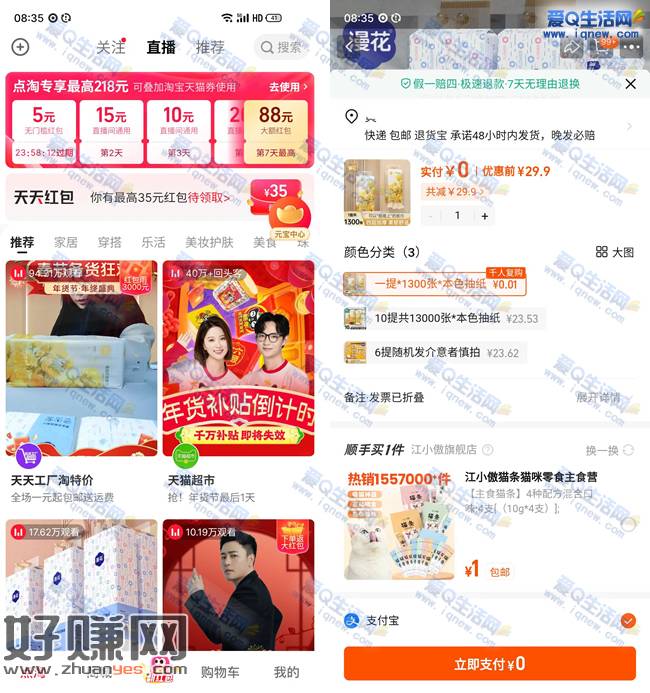The width and height of the screenshot is (650, 693).
Task: Select the 美妆护肤 category tab
Action: (x=209, y=242)
